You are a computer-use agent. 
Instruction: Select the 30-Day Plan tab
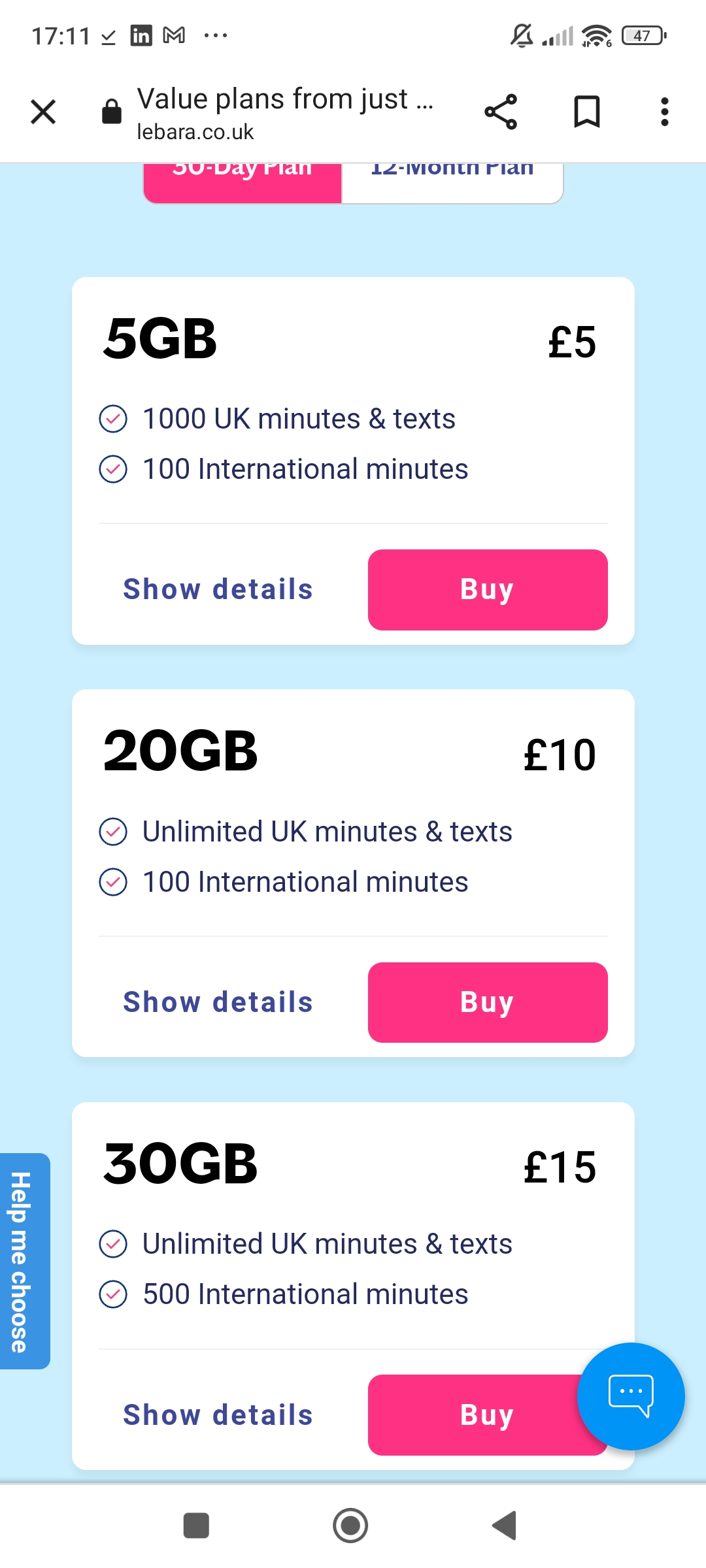tap(243, 183)
